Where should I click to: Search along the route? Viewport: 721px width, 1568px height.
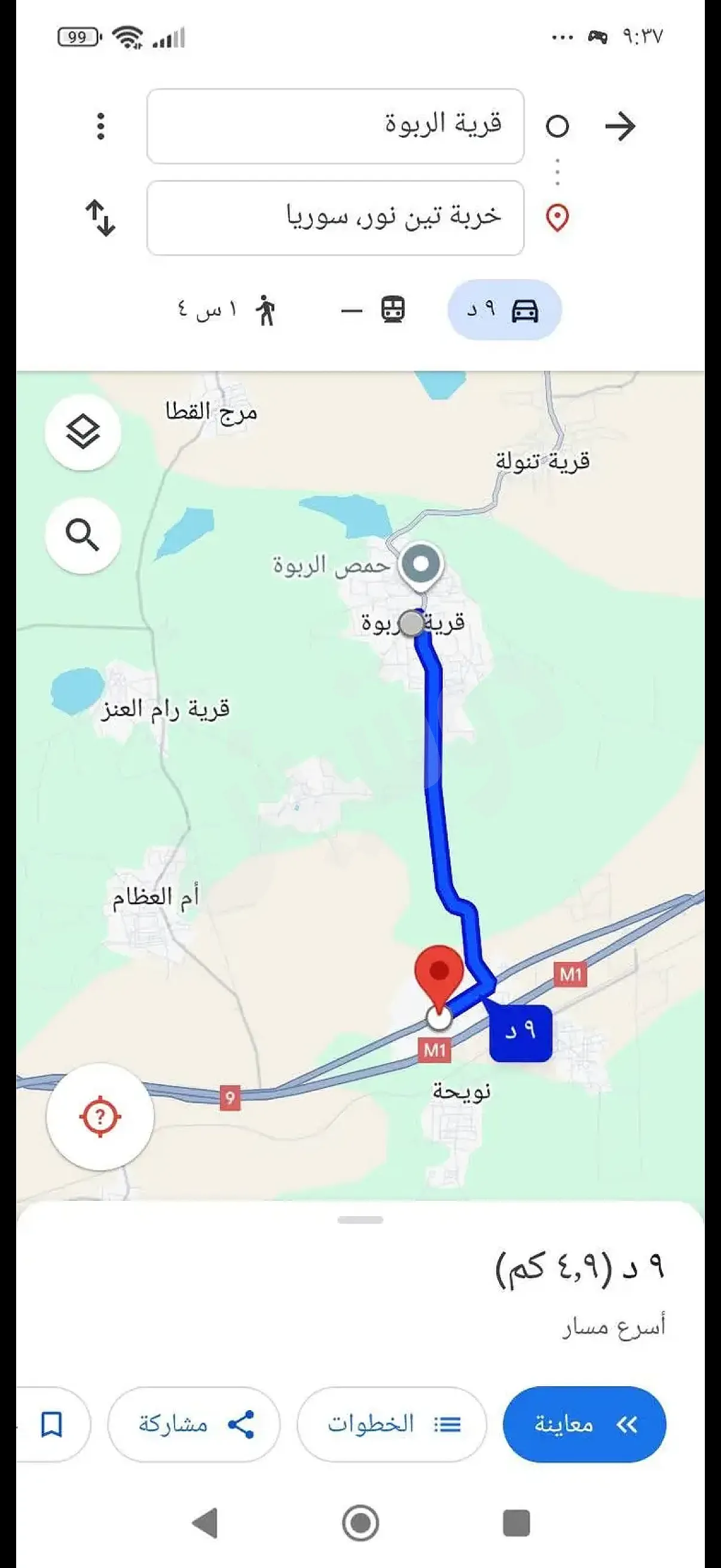pyautogui.click(x=83, y=536)
